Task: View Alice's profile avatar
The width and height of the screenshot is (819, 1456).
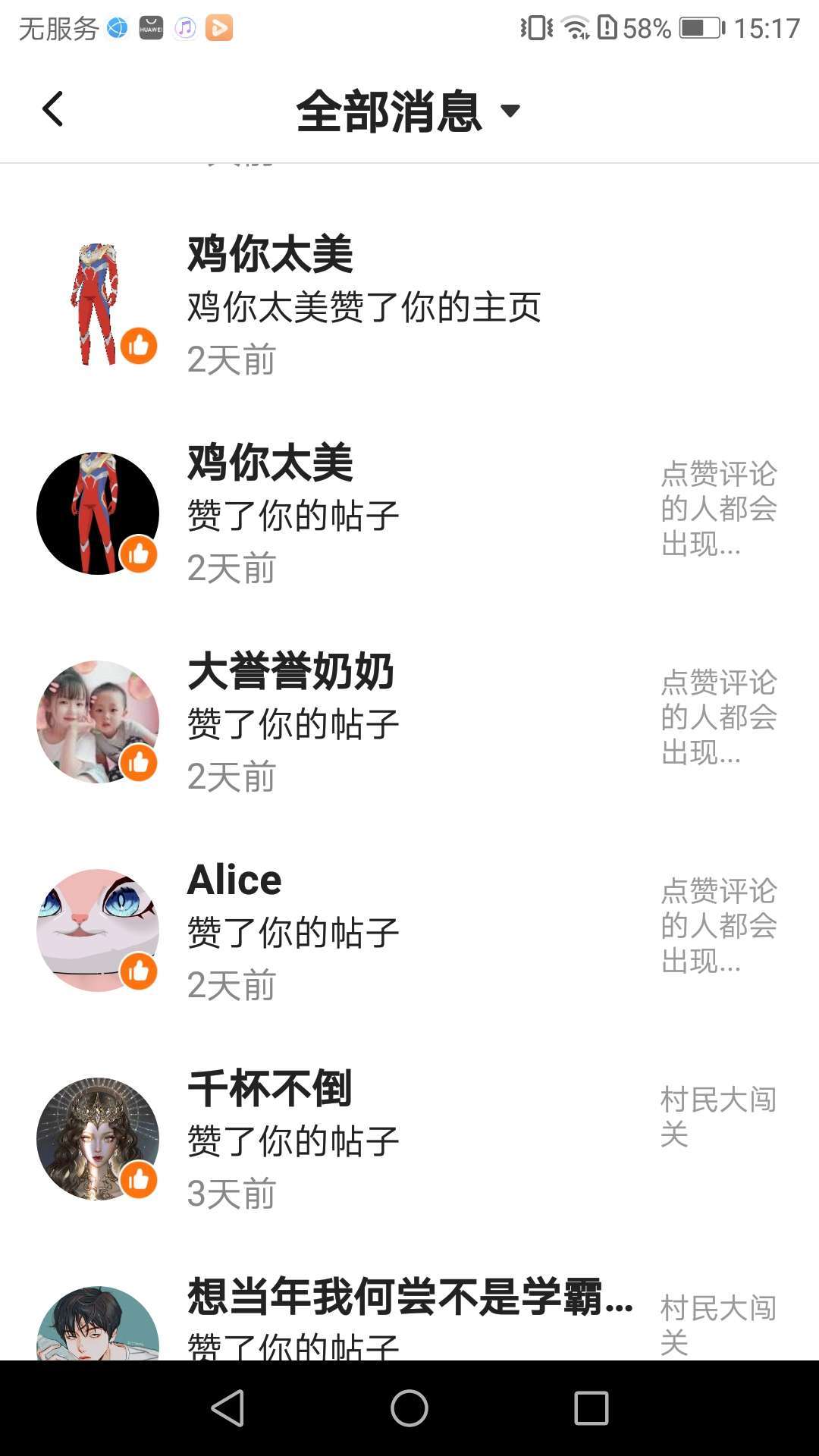Action: coord(98,930)
